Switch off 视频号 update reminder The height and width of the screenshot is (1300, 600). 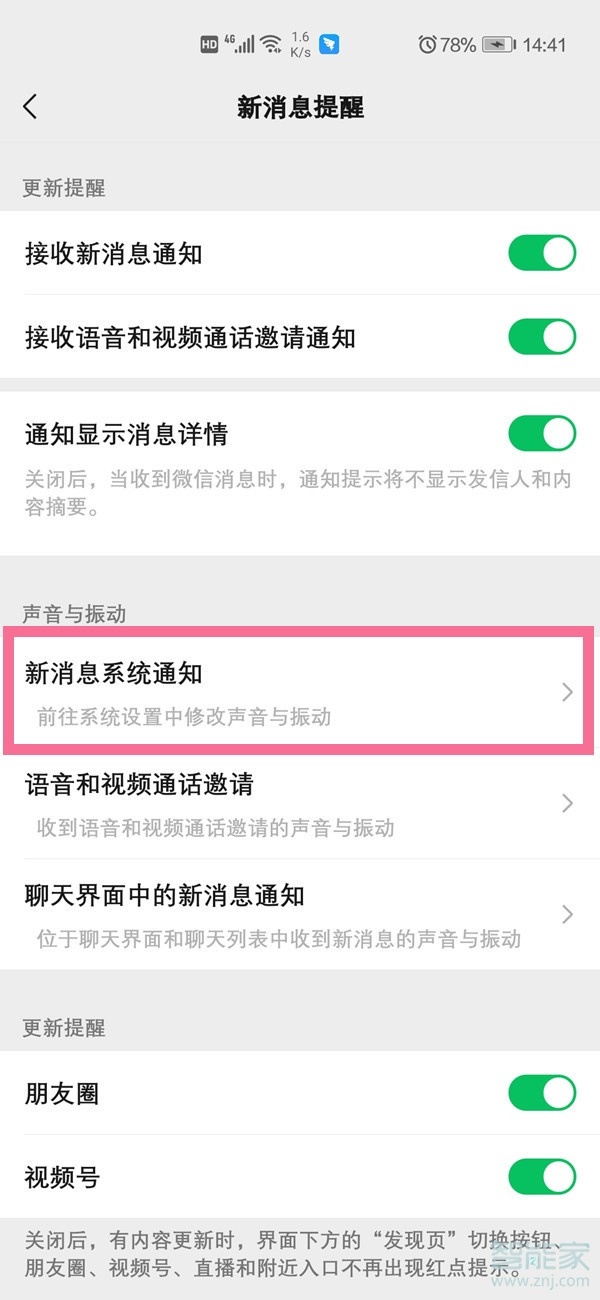pos(542,1177)
